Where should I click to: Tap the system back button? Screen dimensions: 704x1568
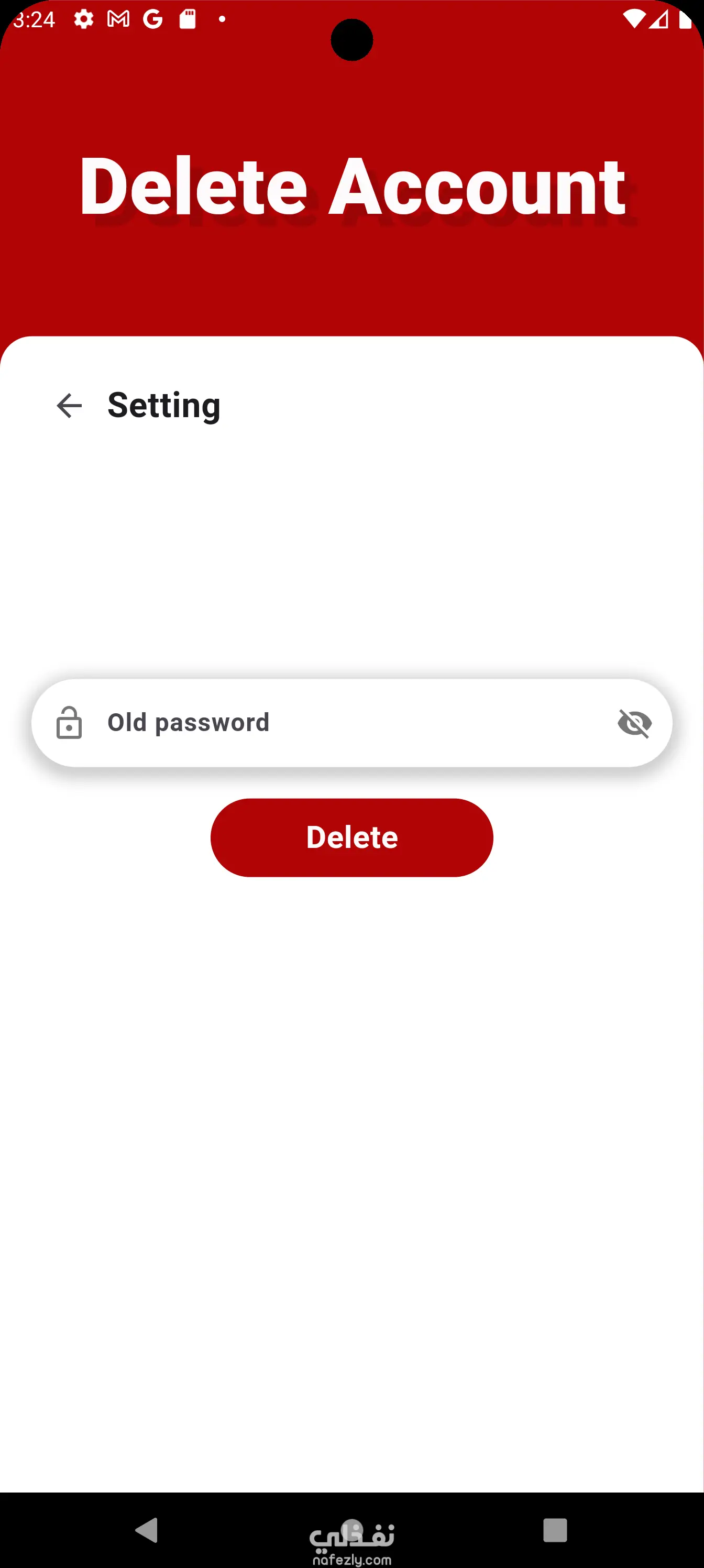pos(147,1530)
